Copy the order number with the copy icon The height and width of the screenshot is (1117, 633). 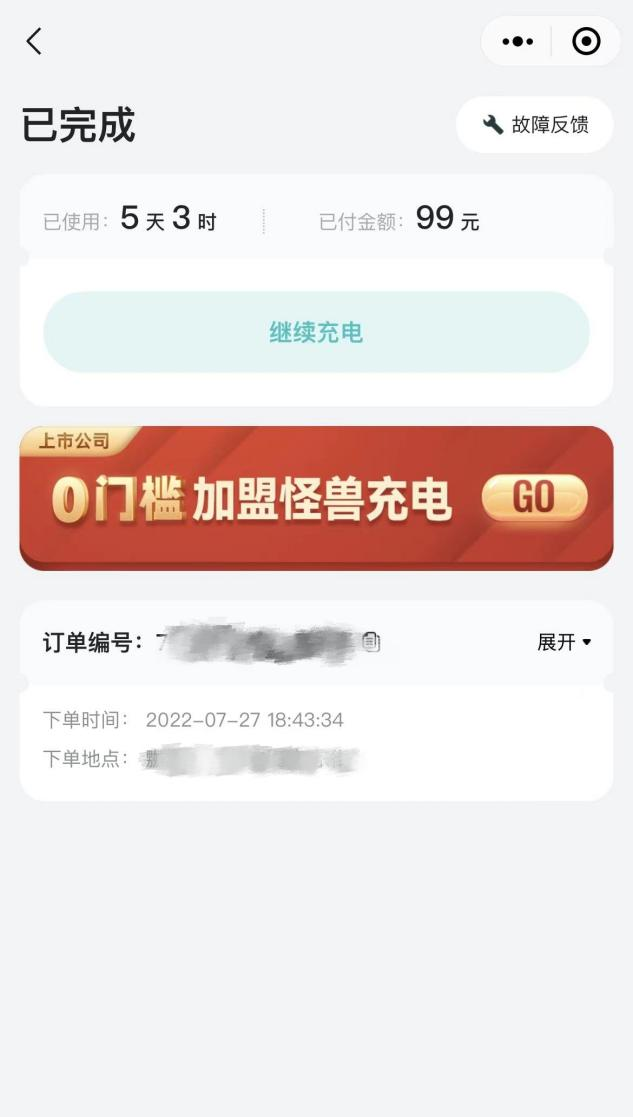click(371, 642)
